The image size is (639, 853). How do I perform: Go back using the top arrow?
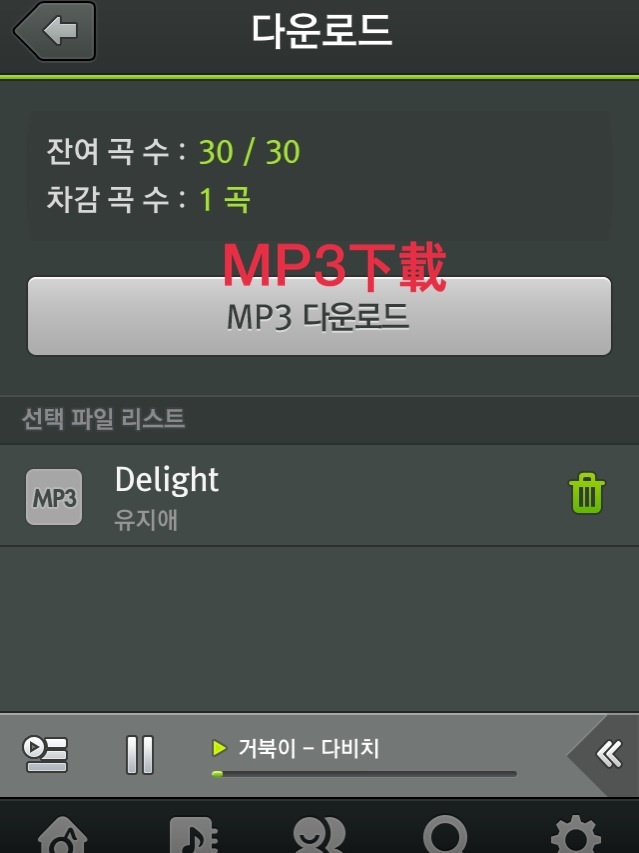tap(55, 31)
